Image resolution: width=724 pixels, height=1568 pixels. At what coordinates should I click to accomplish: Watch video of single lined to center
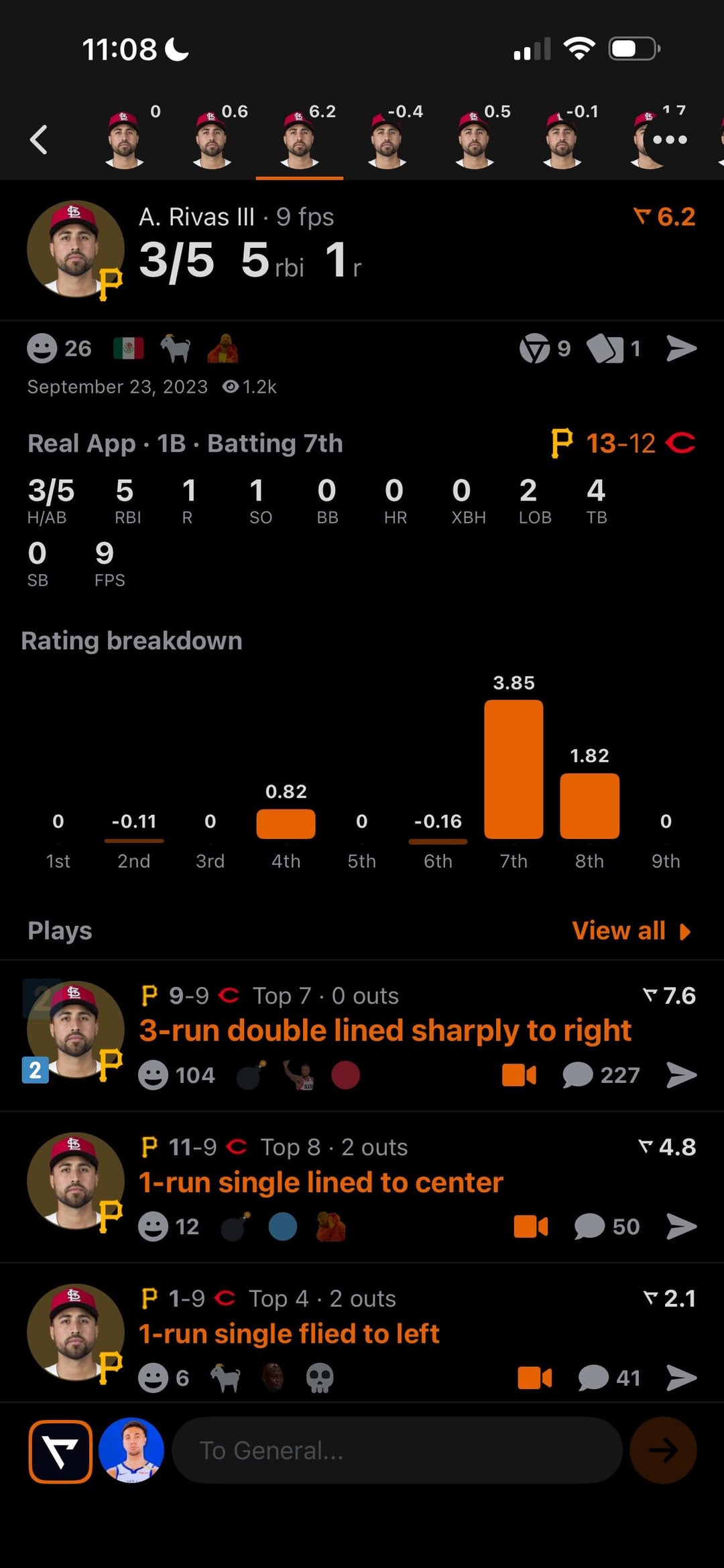pos(530,1226)
